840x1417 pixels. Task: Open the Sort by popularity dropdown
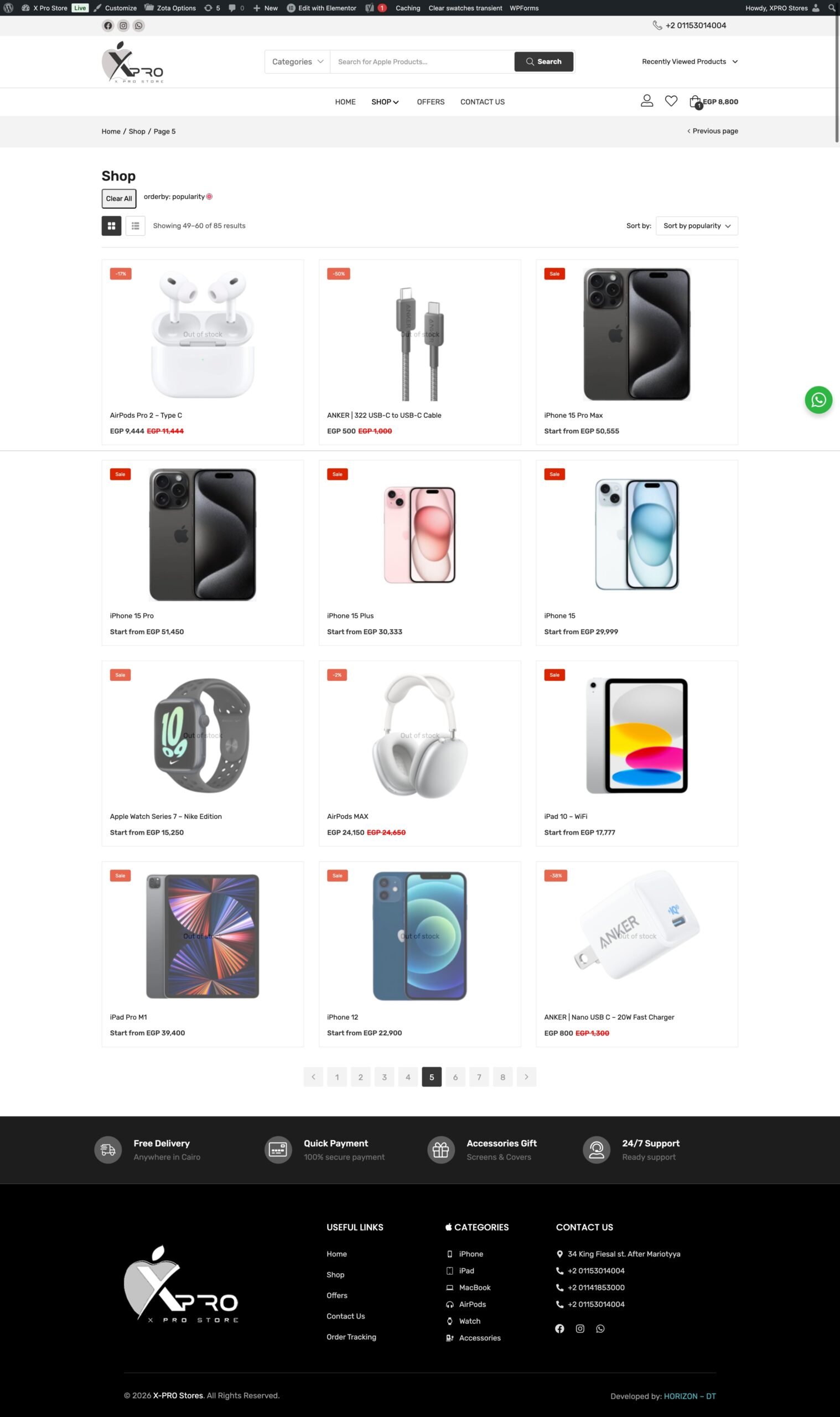696,225
